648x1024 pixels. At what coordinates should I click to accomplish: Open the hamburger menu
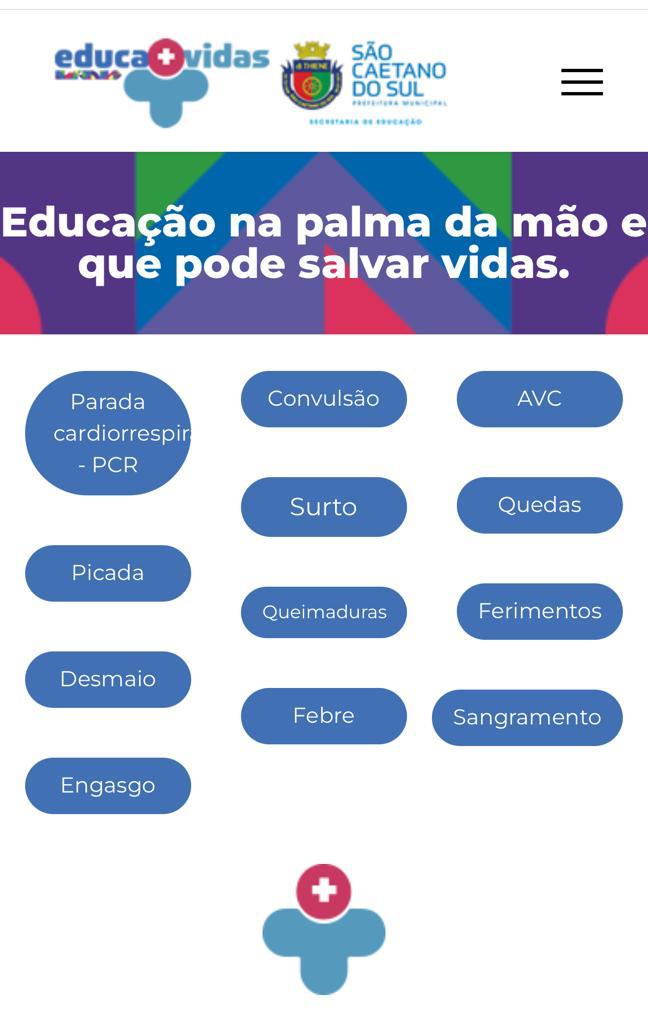tap(582, 82)
